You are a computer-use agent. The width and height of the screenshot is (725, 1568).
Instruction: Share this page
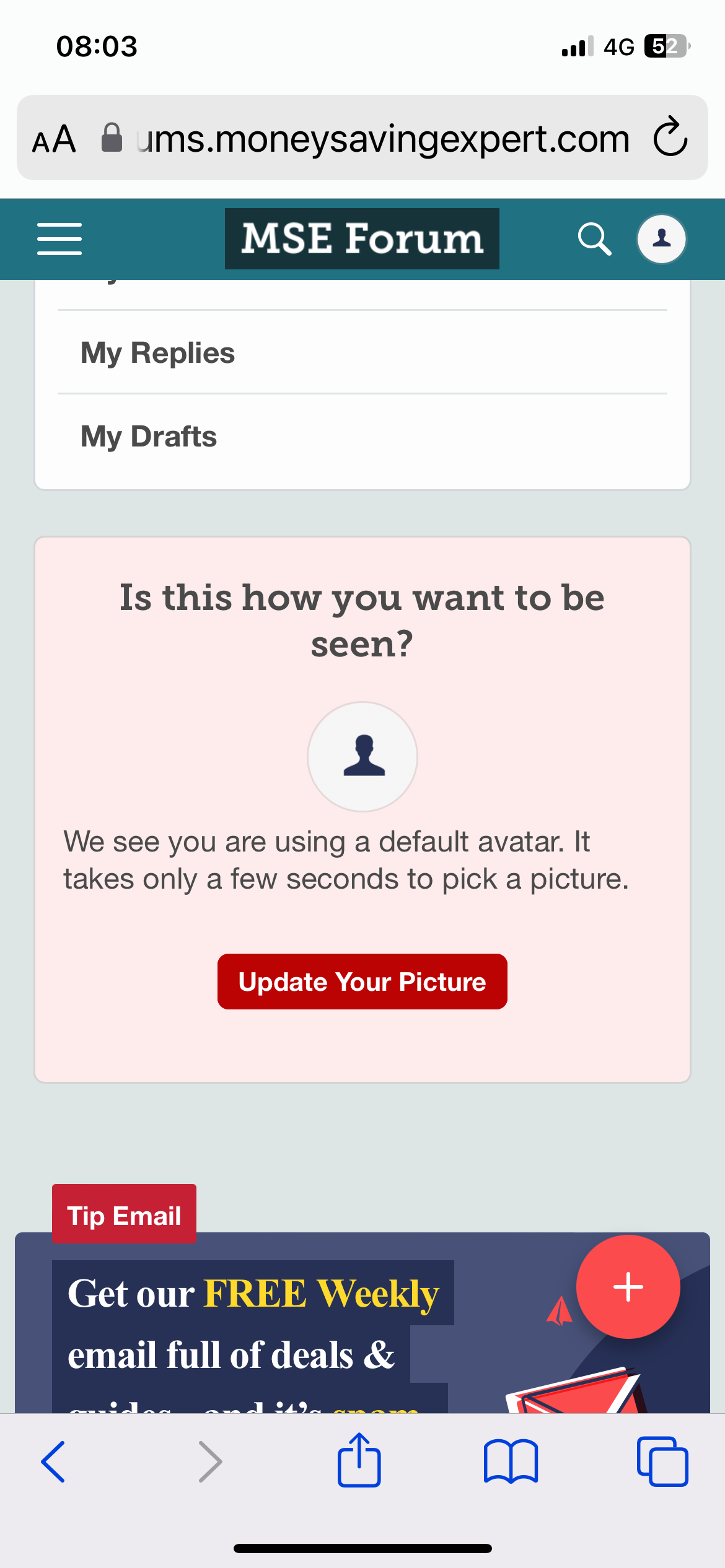359,1460
